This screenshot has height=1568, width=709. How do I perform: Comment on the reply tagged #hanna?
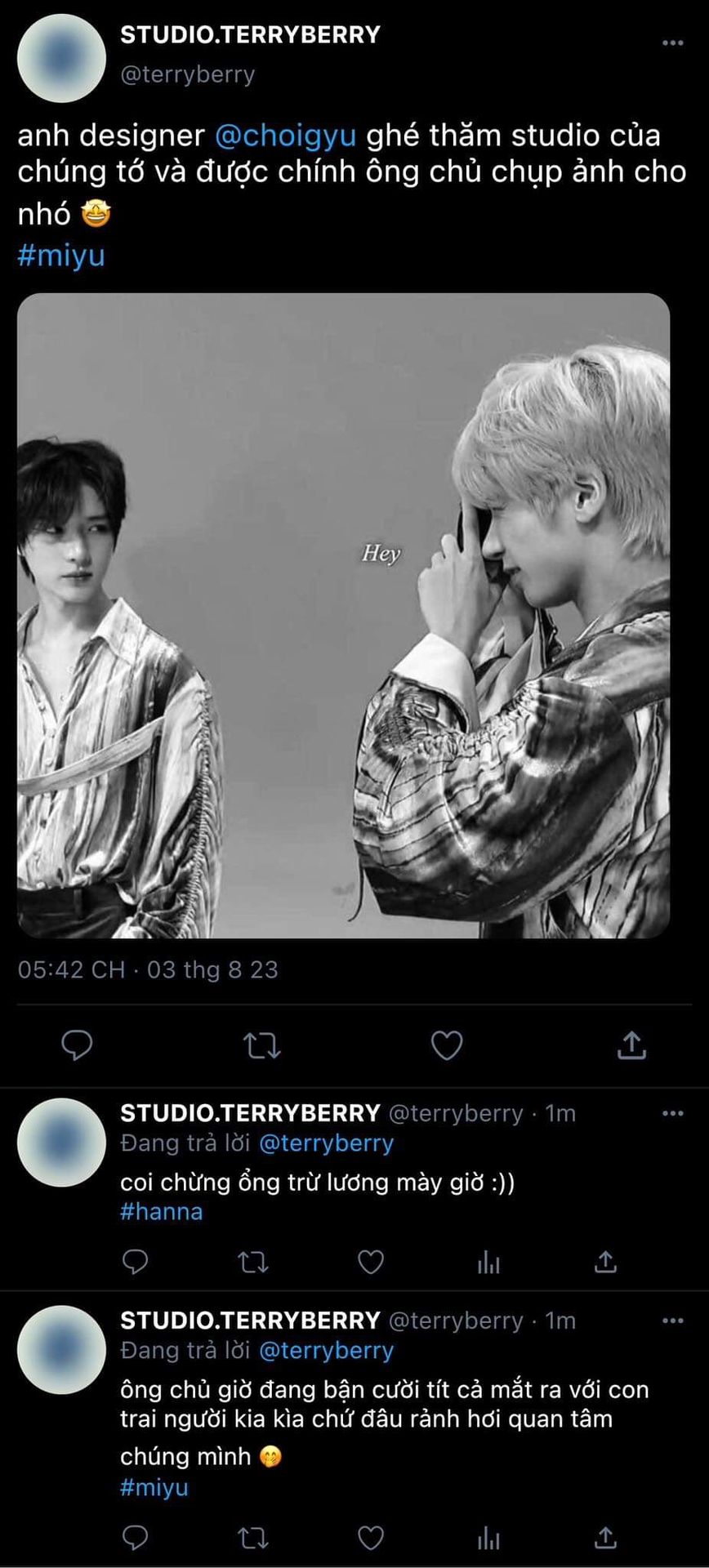[135, 1263]
